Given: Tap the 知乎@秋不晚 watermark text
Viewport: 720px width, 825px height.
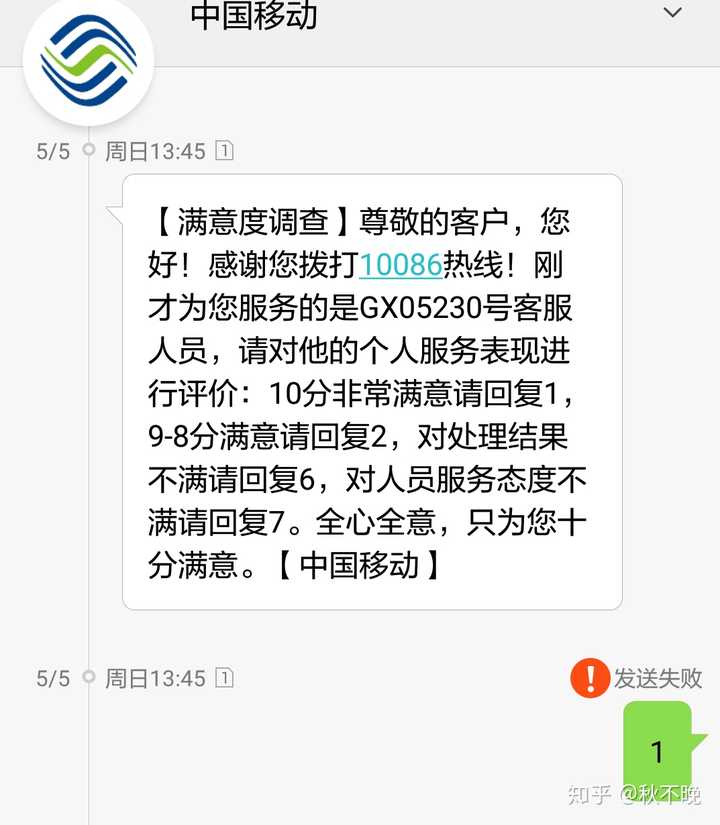Looking at the screenshot, I should coord(637,795).
